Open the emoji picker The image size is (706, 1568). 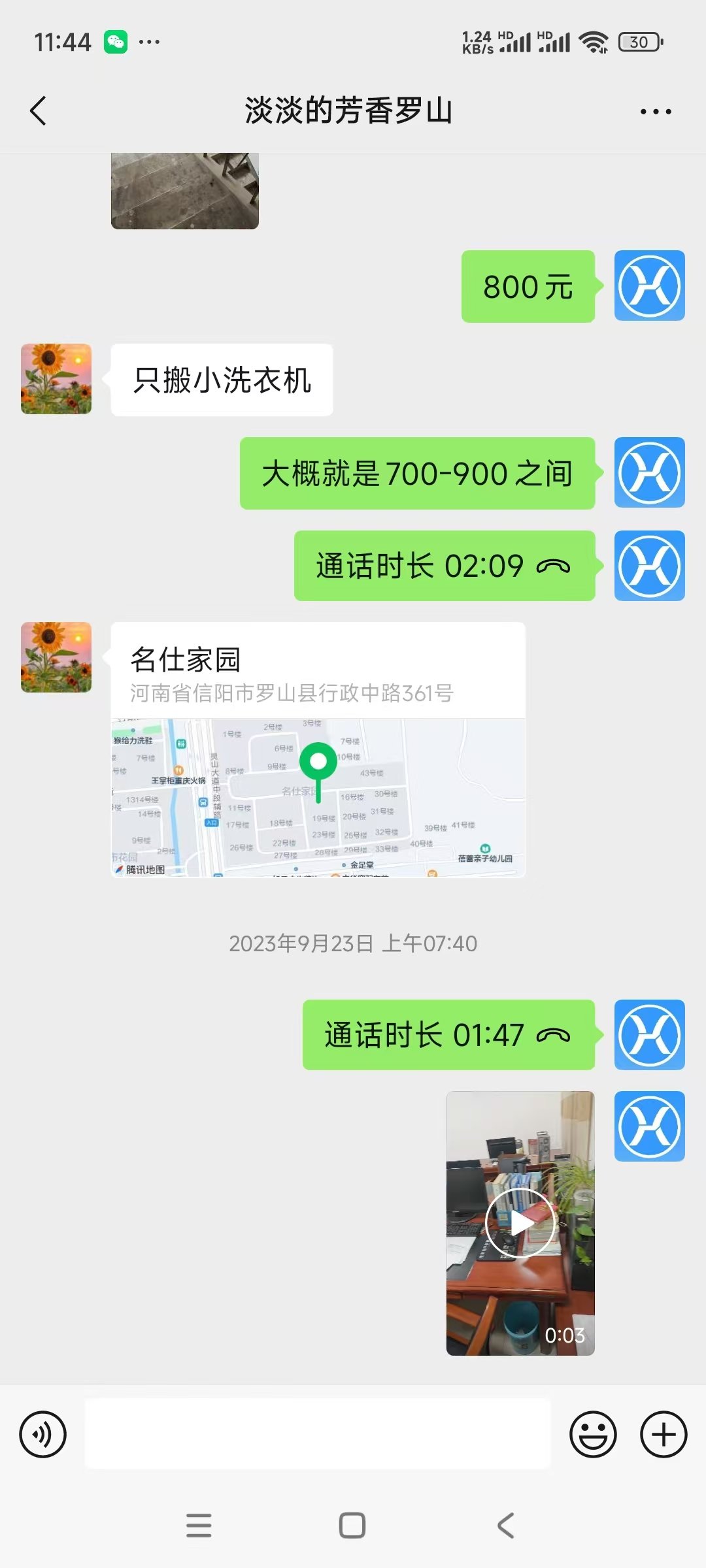593,1435
